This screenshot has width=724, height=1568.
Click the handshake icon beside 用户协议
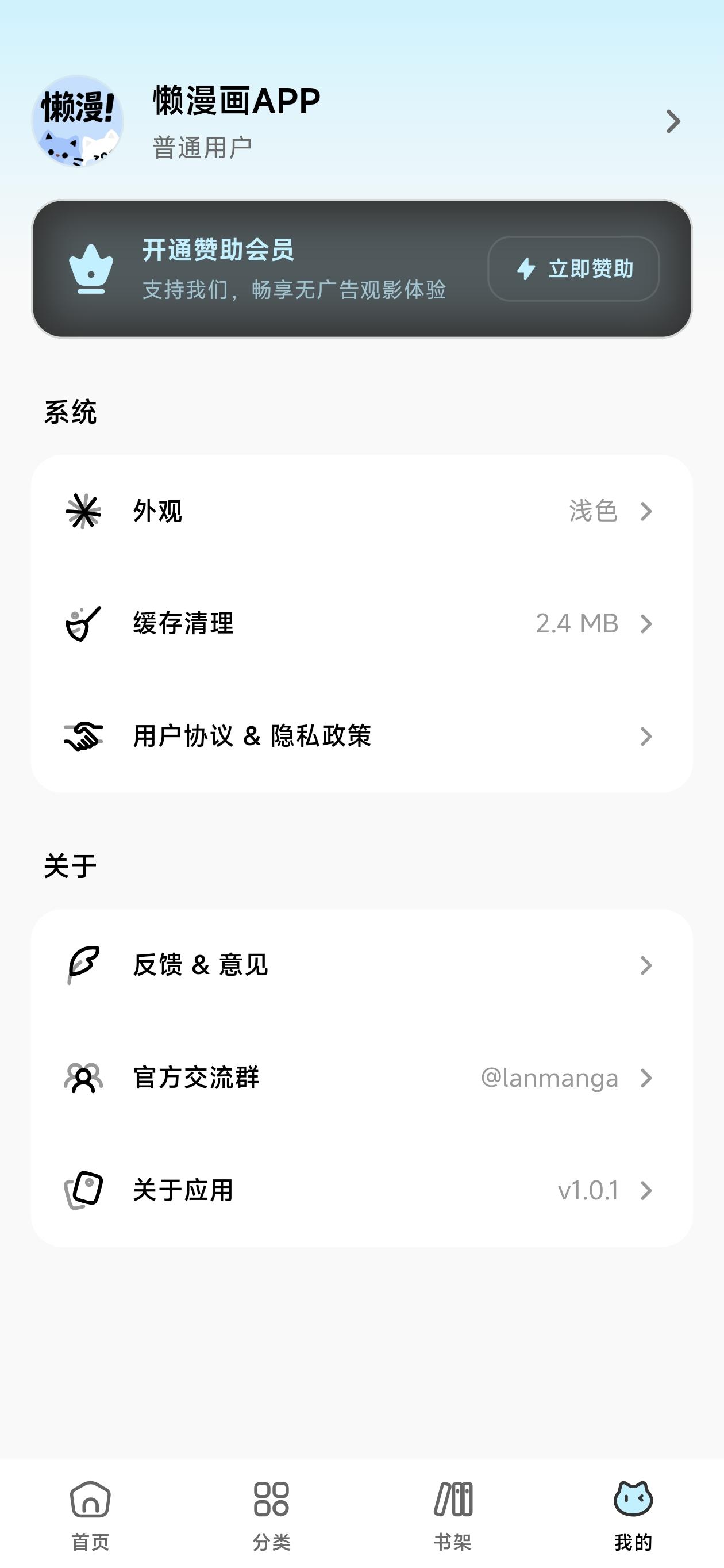click(x=84, y=737)
